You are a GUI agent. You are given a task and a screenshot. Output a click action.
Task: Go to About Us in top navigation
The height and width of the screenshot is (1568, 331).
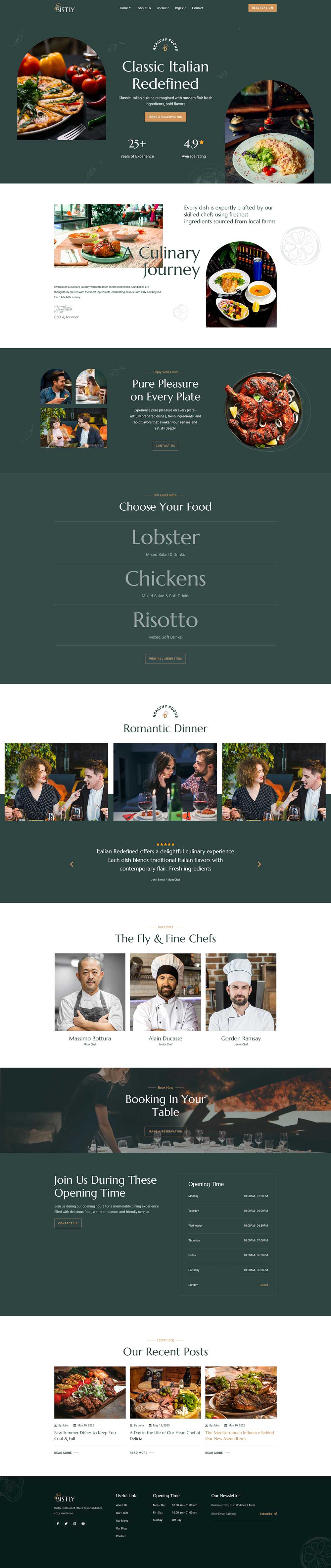click(x=144, y=8)
